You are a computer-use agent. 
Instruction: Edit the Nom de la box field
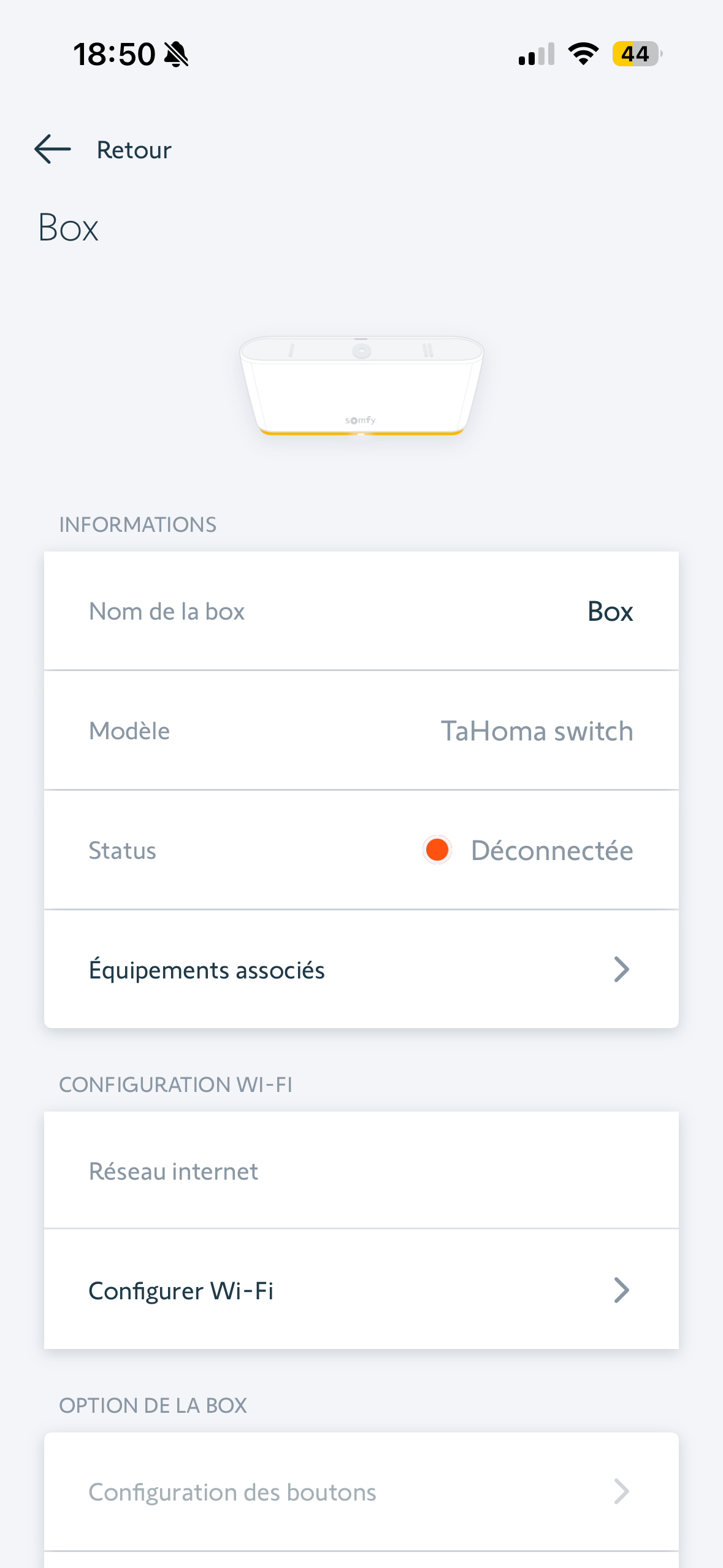(x=361, y=611)
